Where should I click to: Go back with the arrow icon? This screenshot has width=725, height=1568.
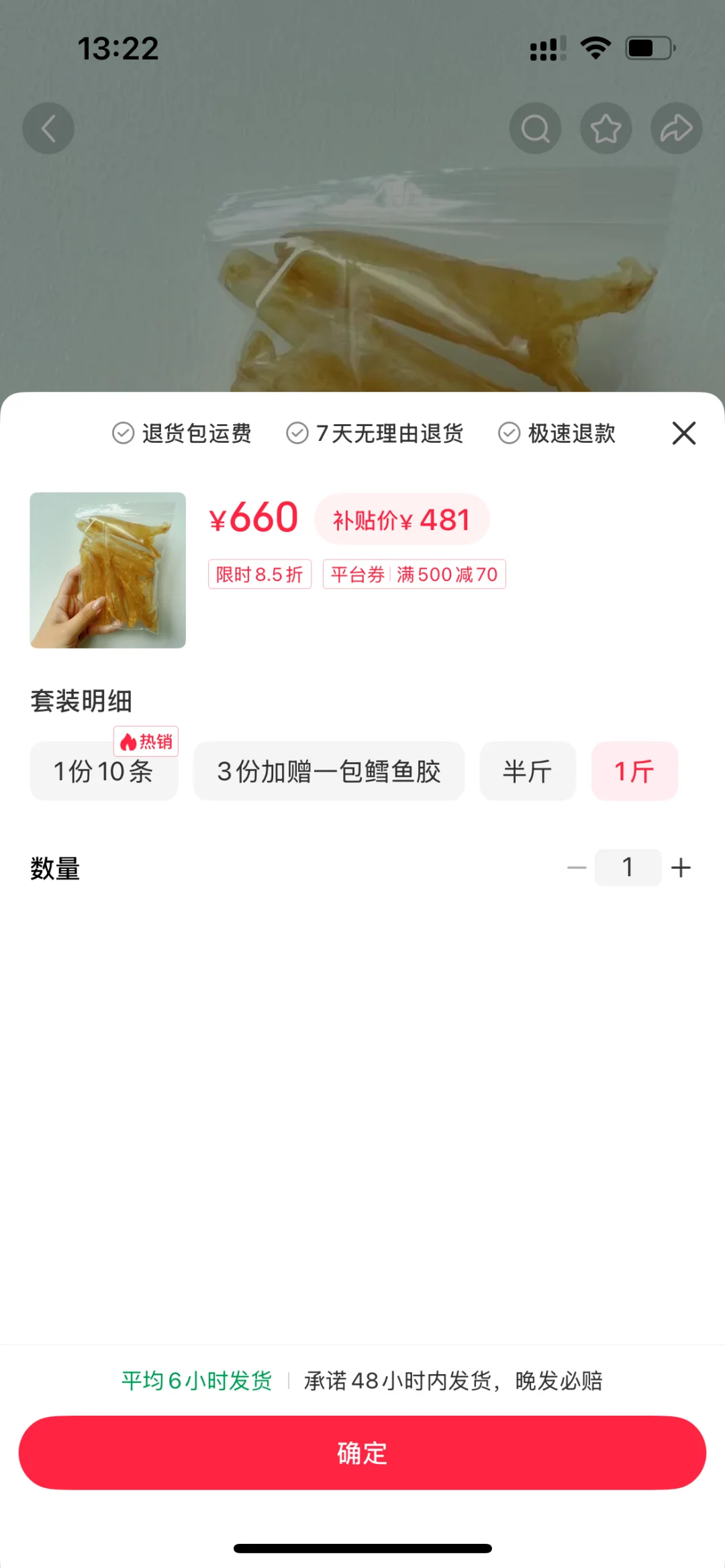[48, 128]
